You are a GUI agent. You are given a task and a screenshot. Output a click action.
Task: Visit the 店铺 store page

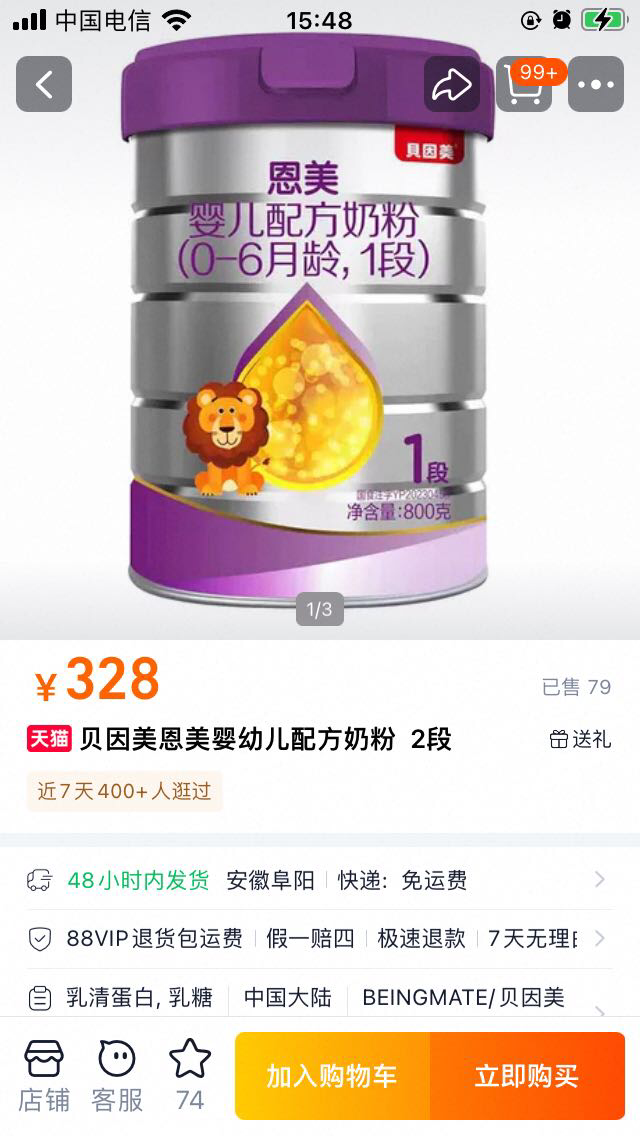click(44, 1076)
